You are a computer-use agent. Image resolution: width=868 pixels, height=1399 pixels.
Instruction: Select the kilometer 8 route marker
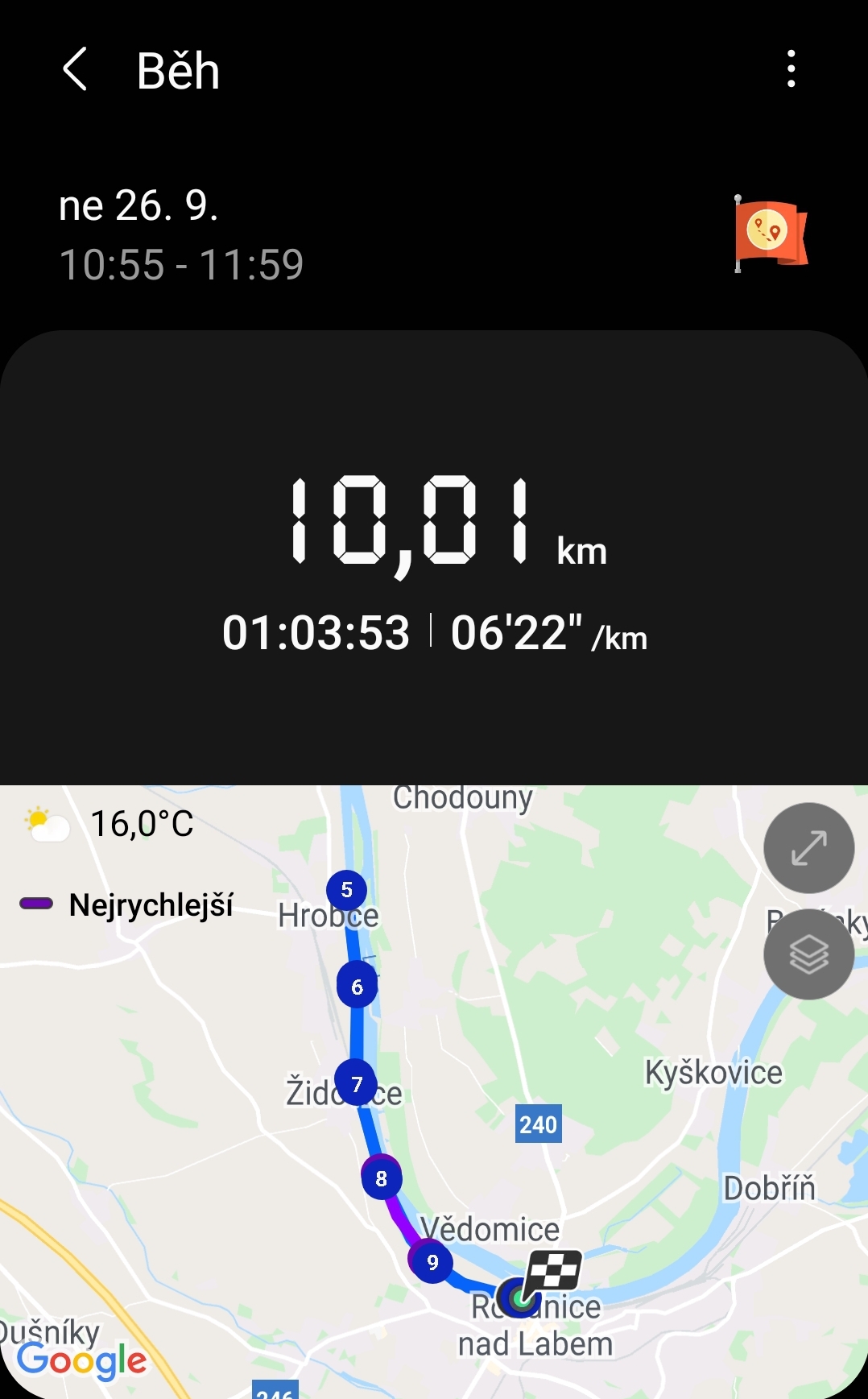coord(382,1178)
